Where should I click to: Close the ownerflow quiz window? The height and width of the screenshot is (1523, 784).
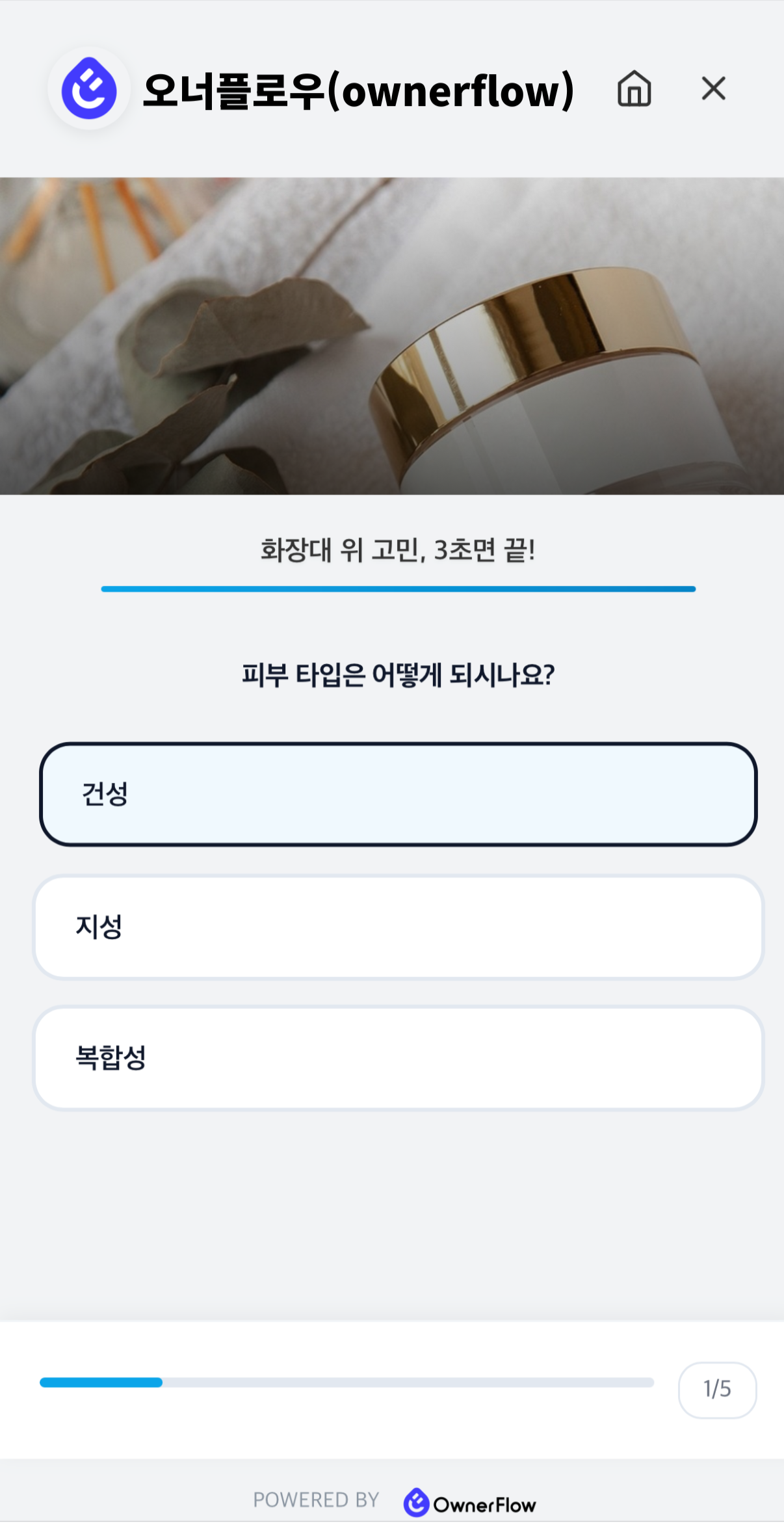point(713,88)
